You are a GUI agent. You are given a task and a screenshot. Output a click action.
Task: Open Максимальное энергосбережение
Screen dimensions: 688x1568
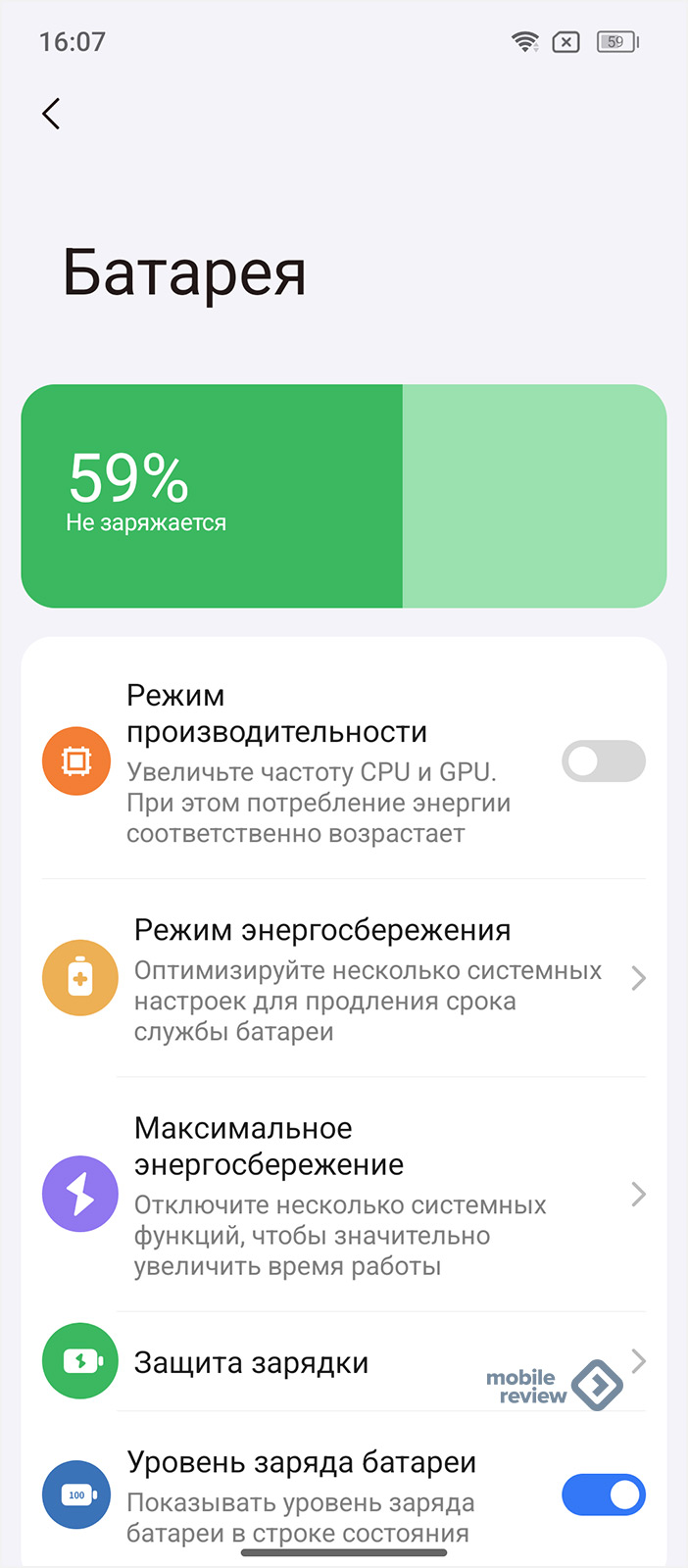(x=344, y=1195)
